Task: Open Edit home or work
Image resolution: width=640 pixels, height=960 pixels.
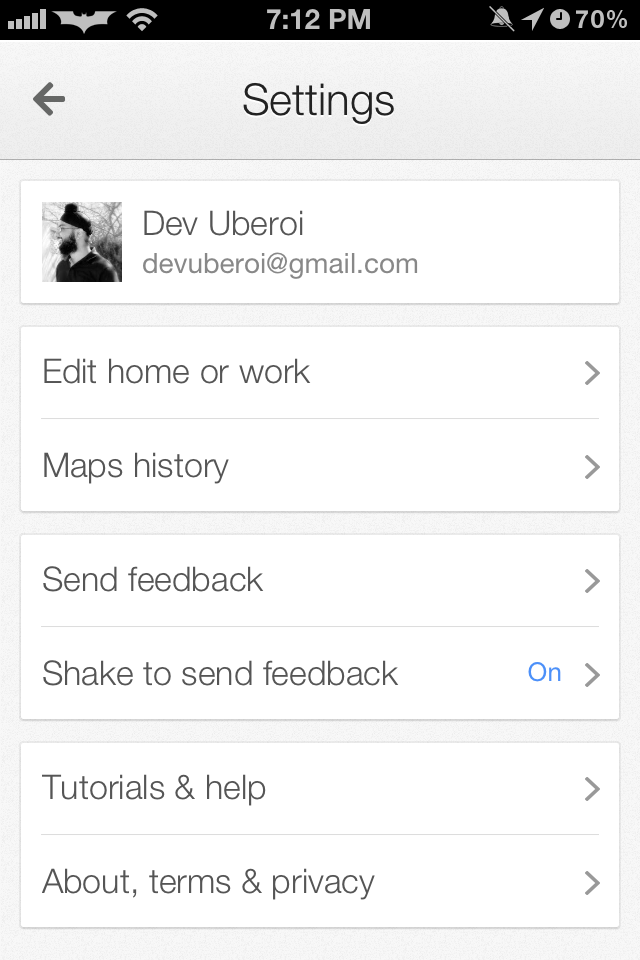Action: (x=320, y=372)
